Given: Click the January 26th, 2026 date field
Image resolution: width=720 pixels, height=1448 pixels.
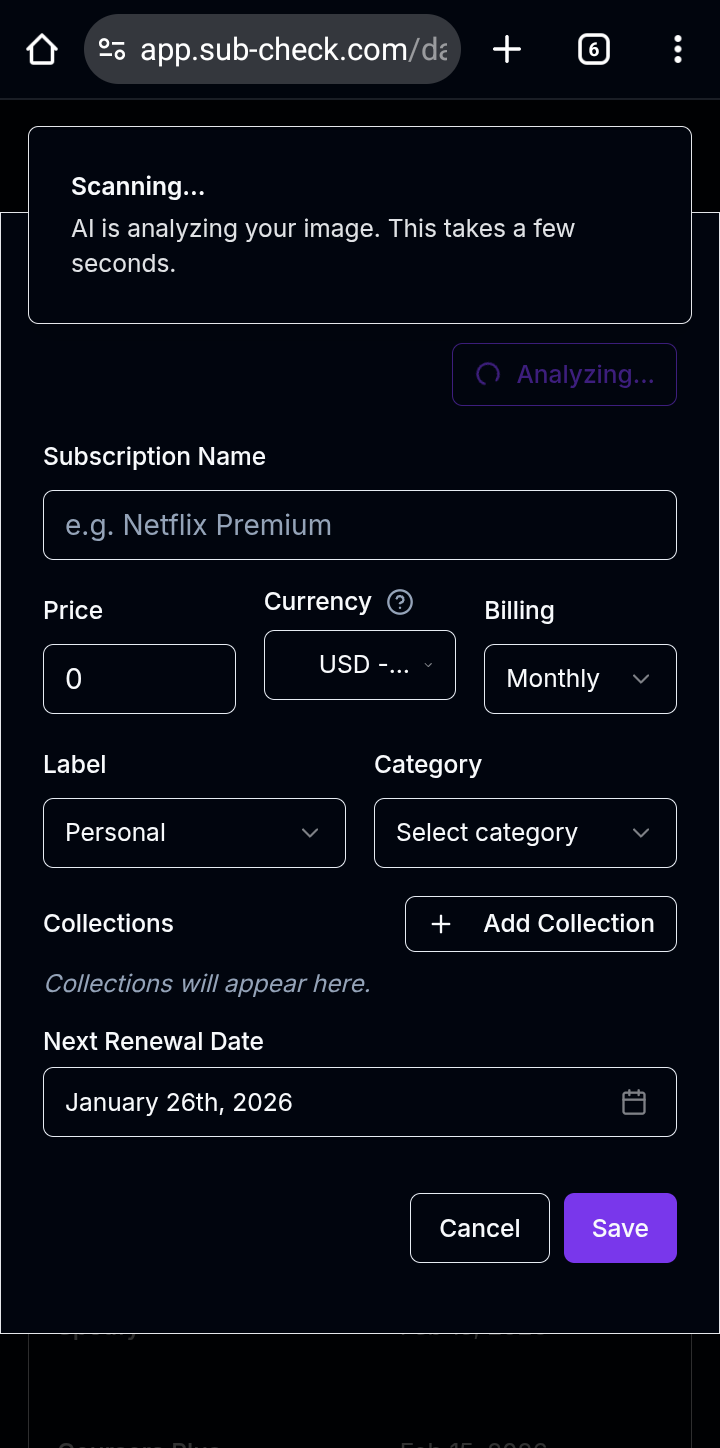Looking at the screenshot, I should tap(300, 1102).
